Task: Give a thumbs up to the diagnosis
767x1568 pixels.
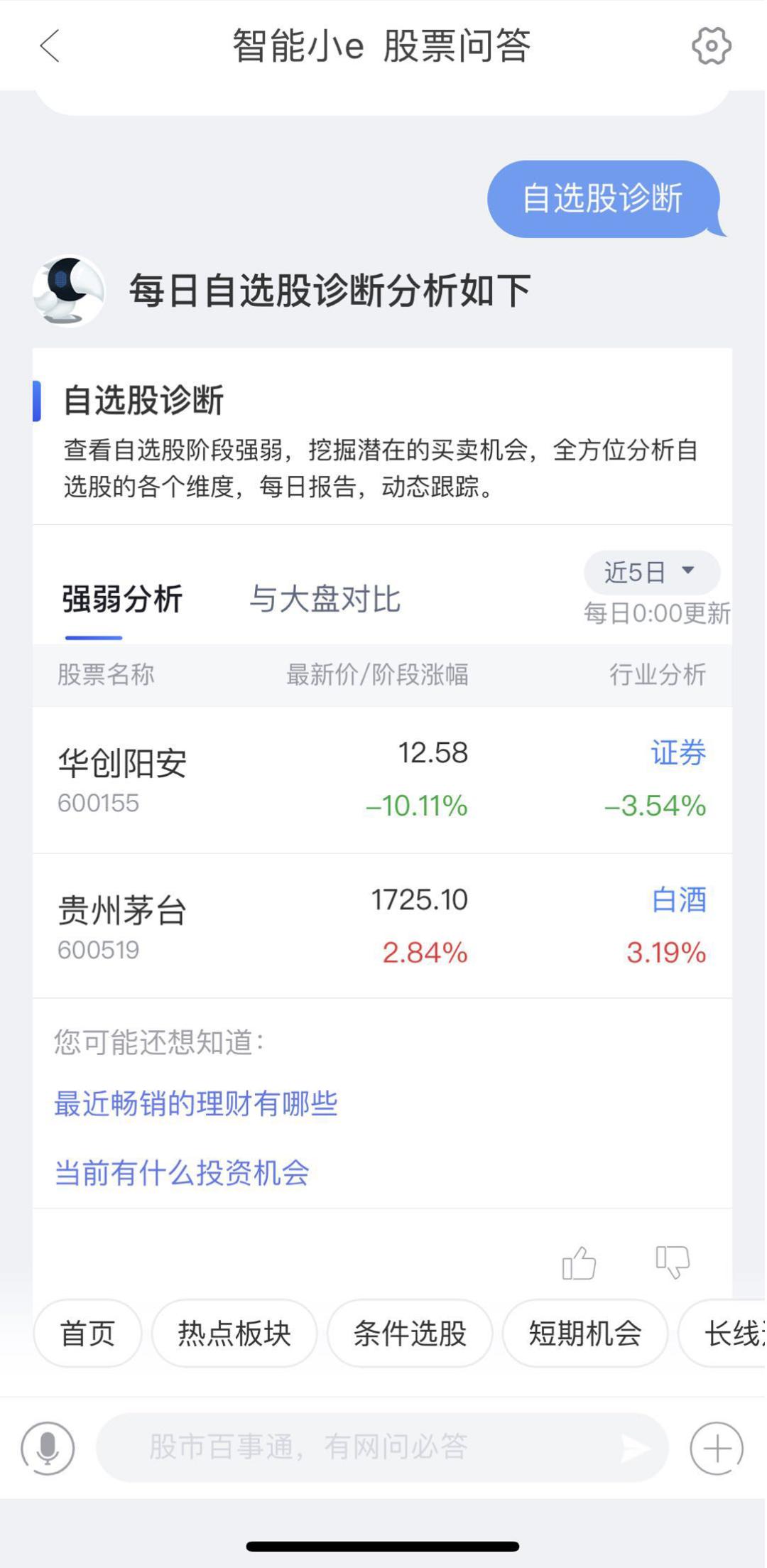Action: [579, 1263]
